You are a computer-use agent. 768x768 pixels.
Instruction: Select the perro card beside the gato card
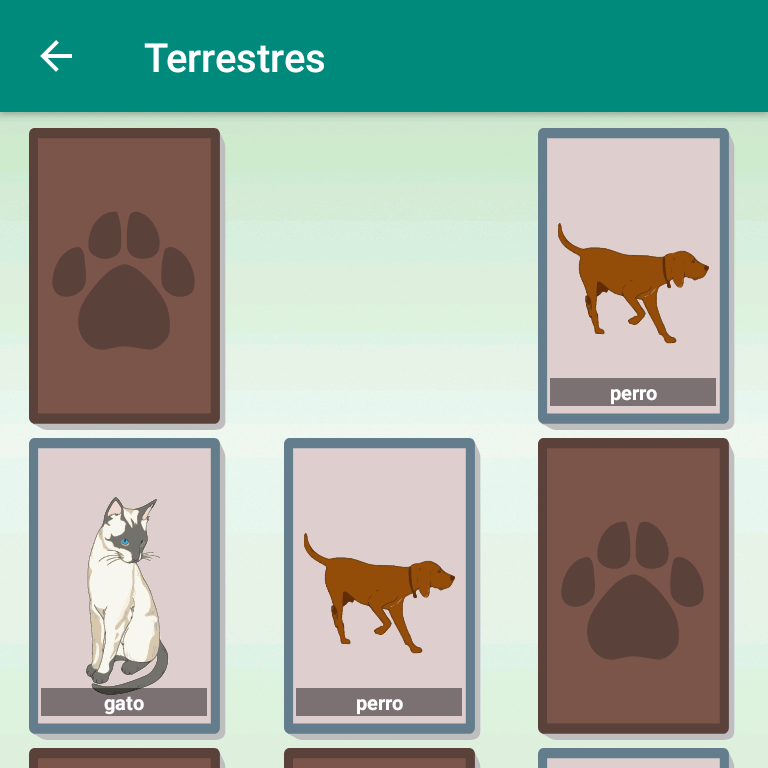379,585
